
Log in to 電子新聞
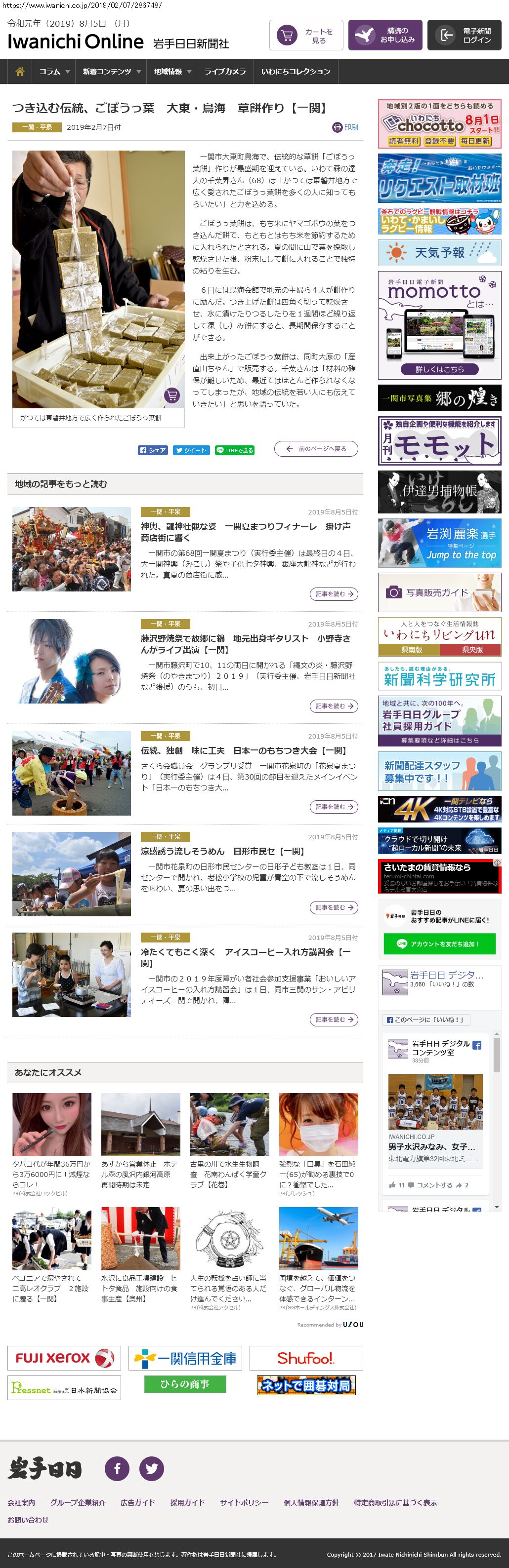465,36
